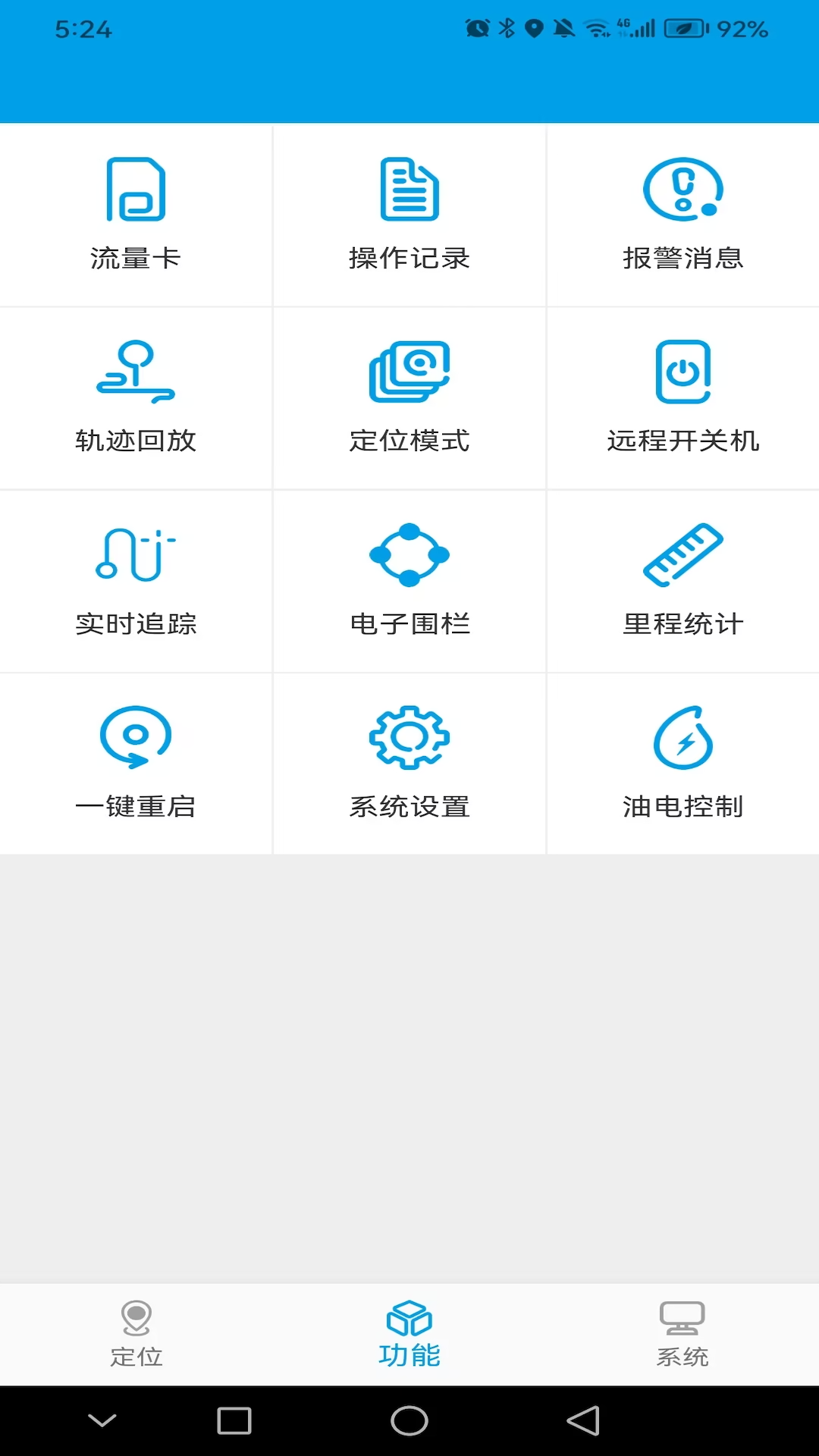Tap 一键重启 one-key restart
Image resolution: width=819 pixels, height=1456 pixels.
tap(136, 764)
